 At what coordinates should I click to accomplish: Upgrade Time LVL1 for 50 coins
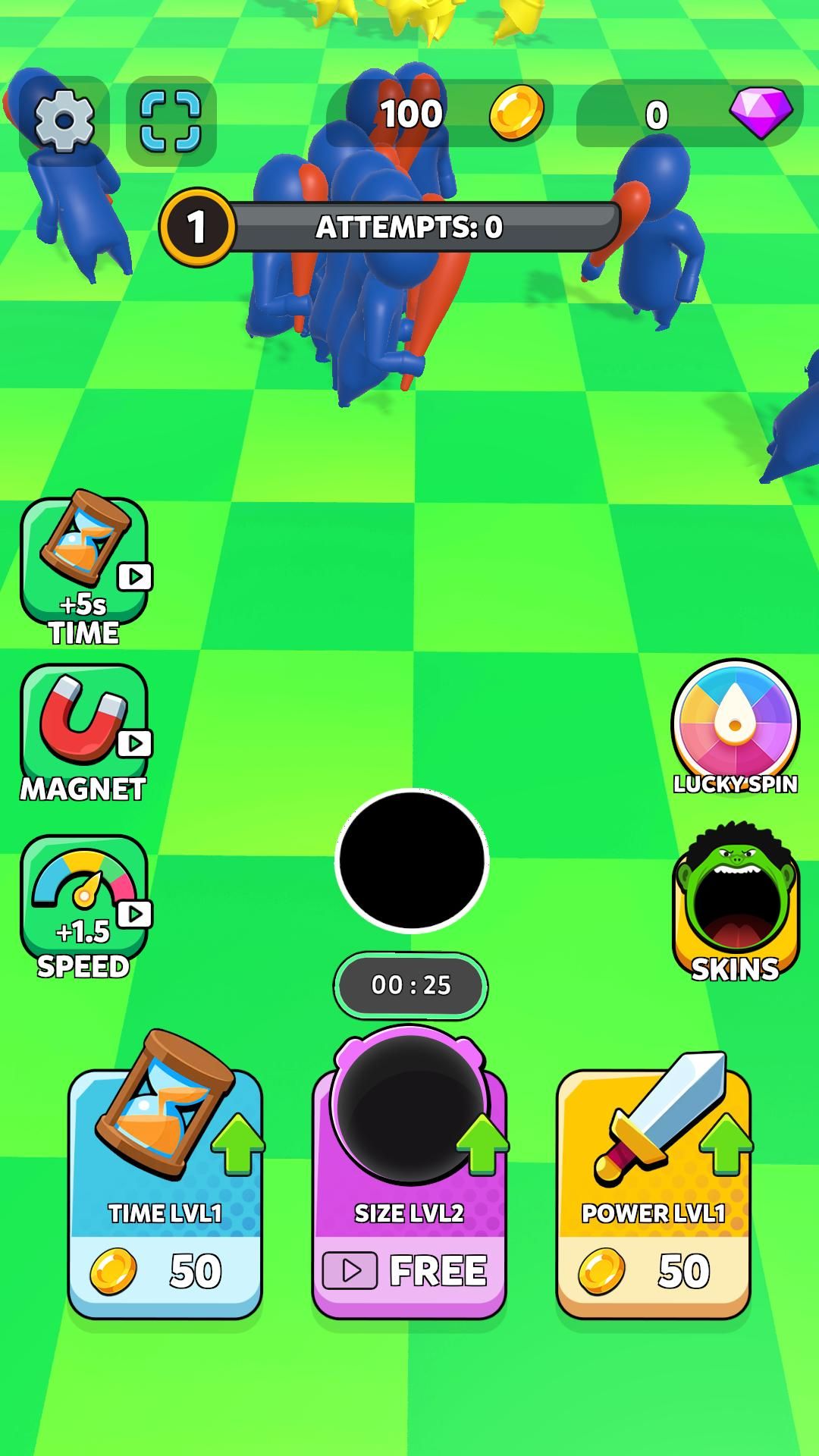coord(165,1194)
